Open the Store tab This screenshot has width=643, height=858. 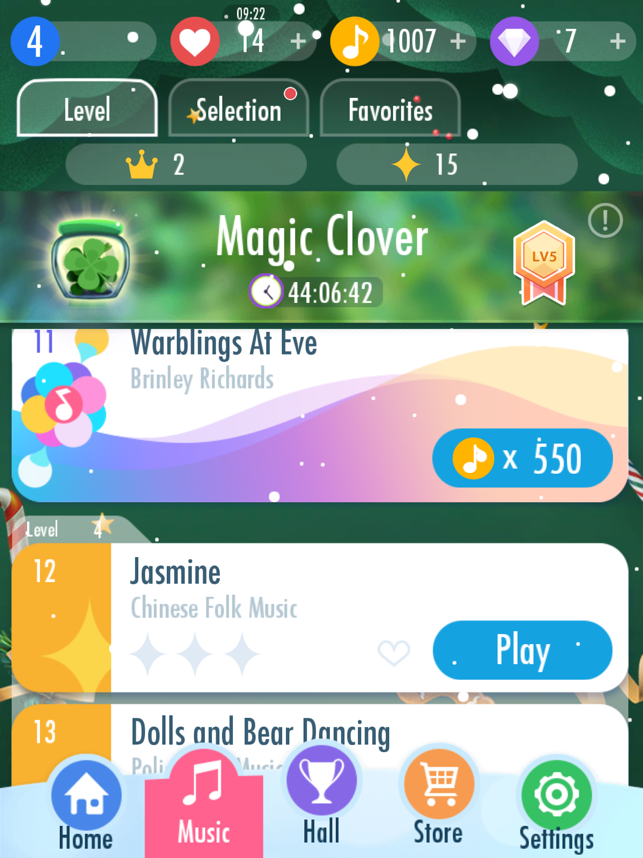(438, 804)
